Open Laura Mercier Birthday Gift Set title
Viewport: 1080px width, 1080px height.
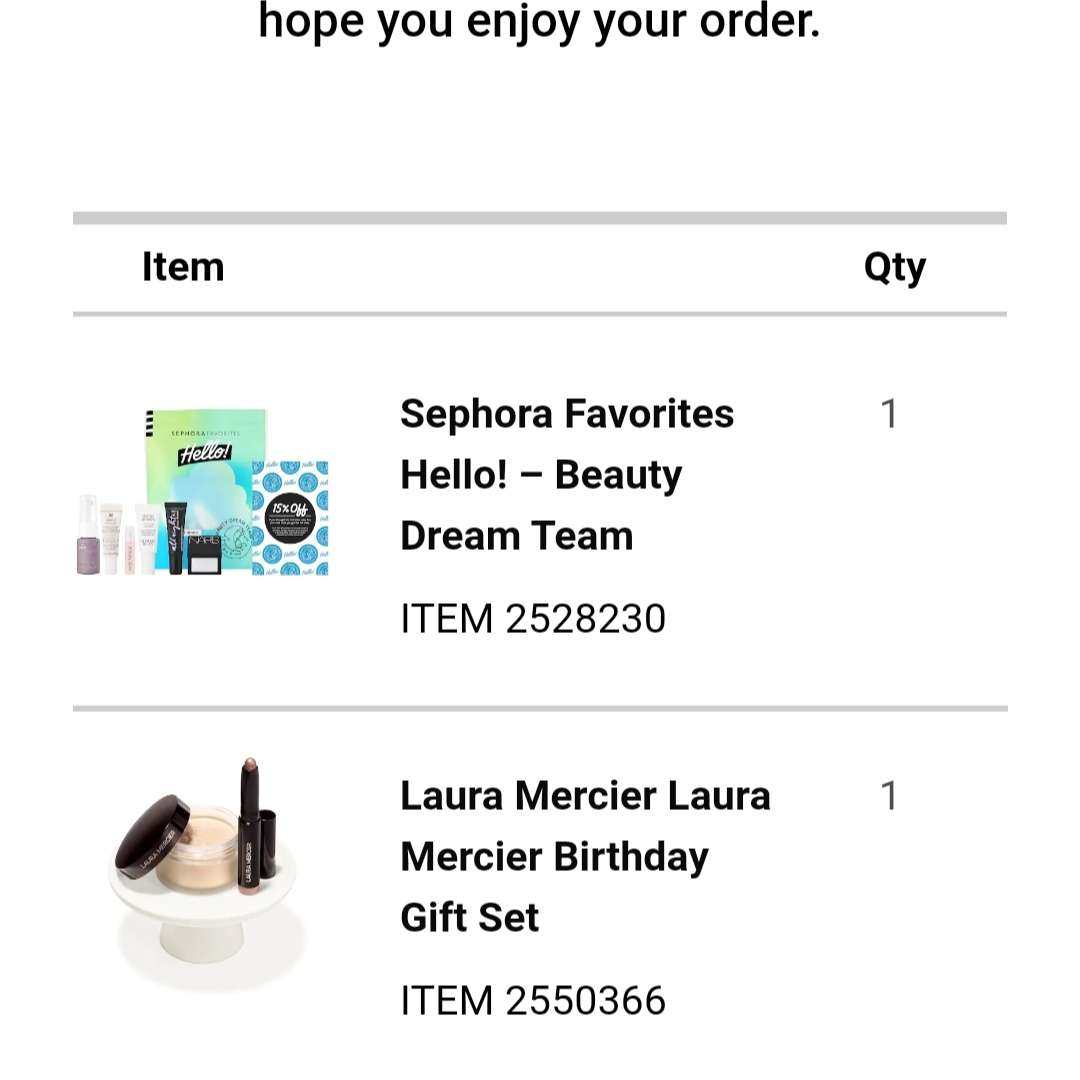coord(584,857)
